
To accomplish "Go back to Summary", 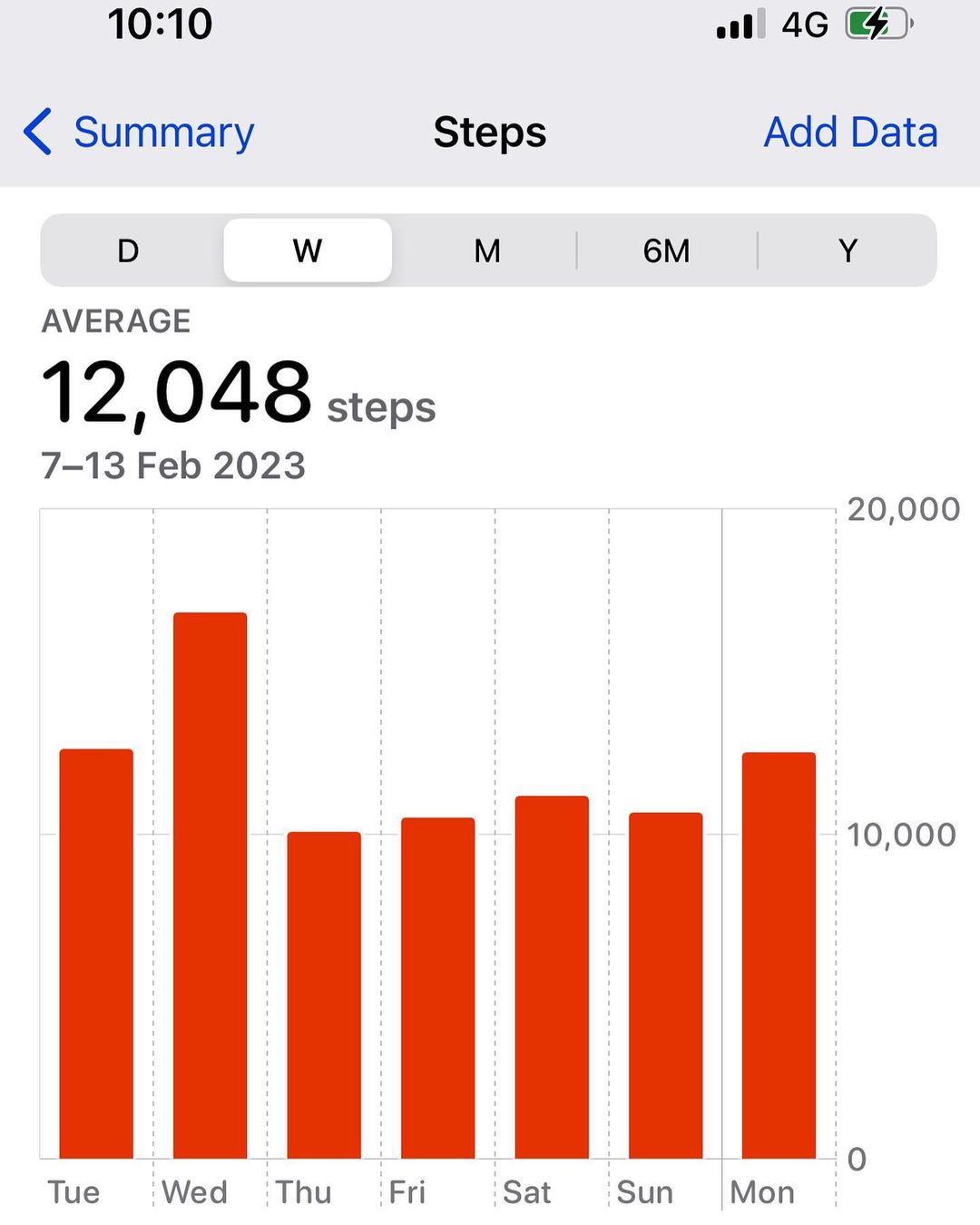I will [141, 132].
